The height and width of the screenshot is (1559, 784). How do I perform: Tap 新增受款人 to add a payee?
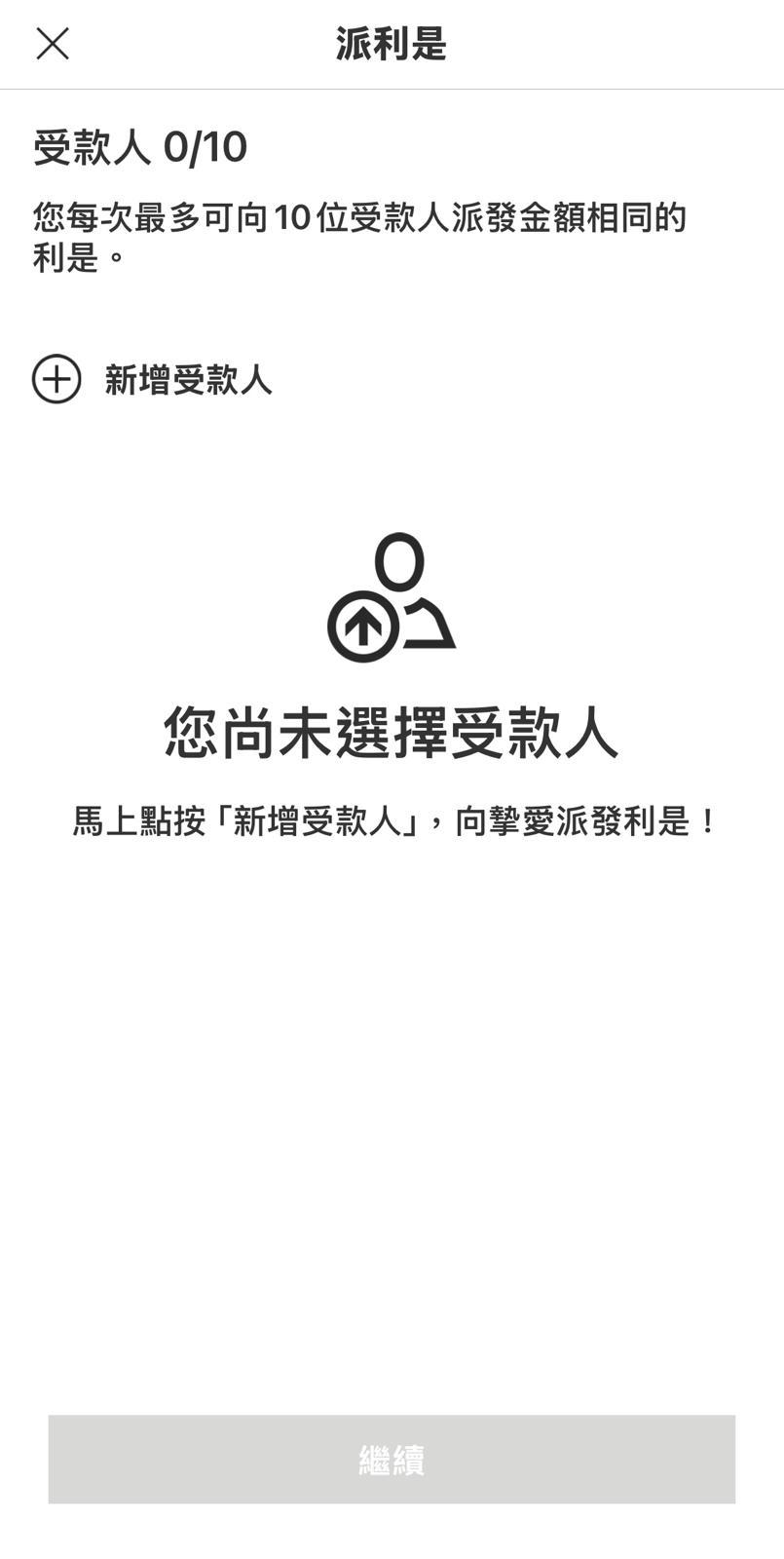(x=153, y=379)
